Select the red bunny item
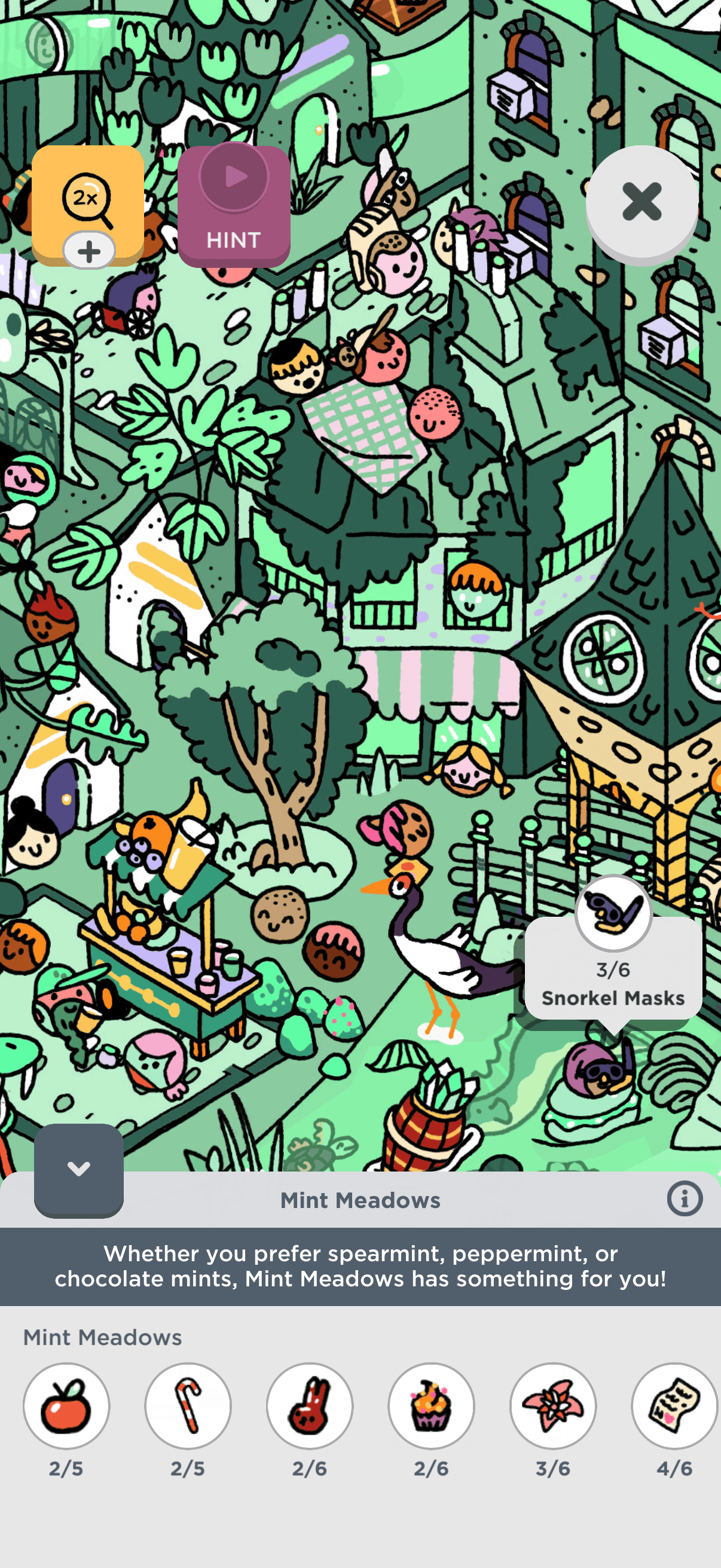The height and width of the screenshot is (1568, 721). 310,1405
